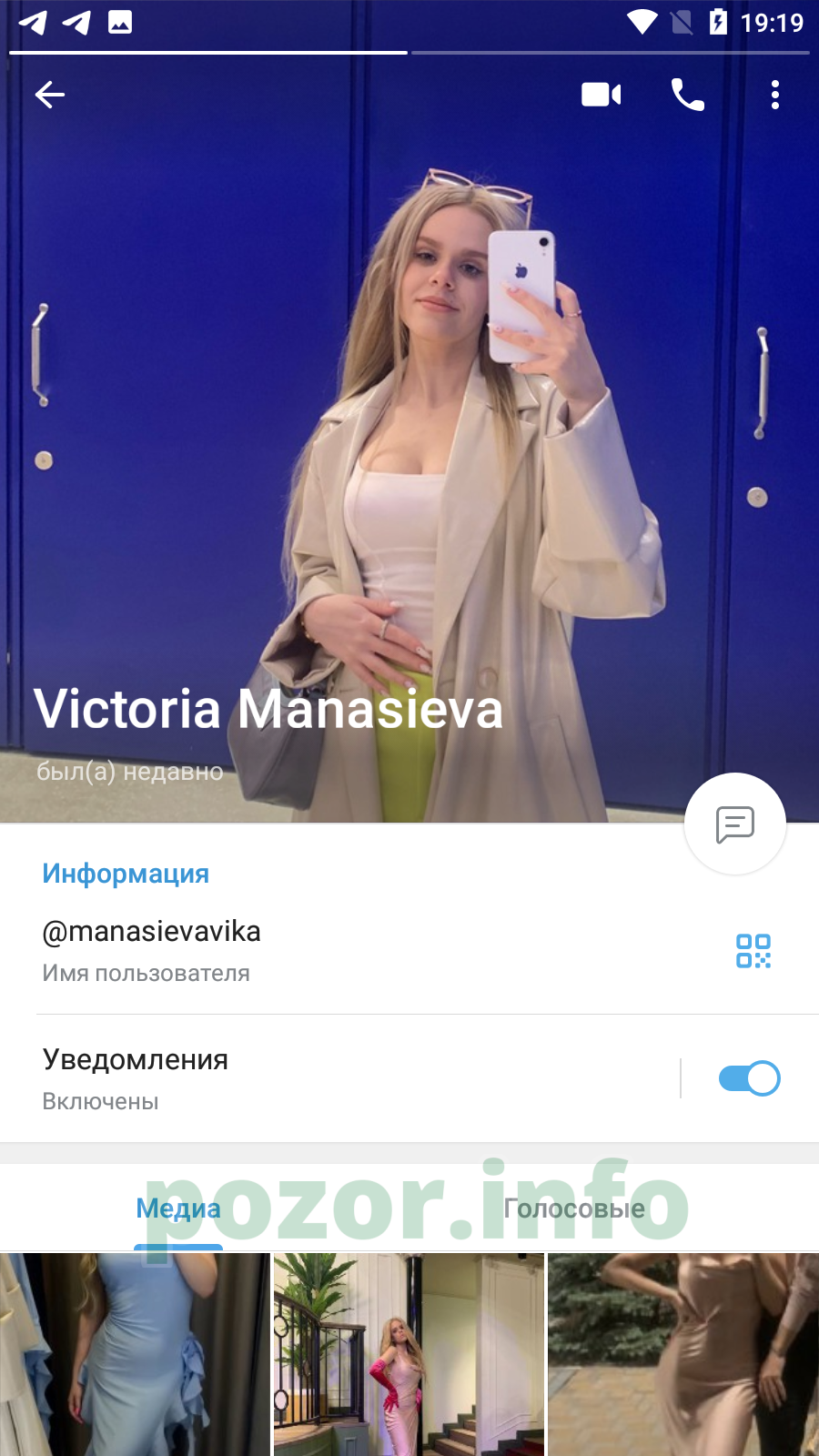Open the blue dress media thumbnail
819x1456 pixels.
(x=135, y=1354)
